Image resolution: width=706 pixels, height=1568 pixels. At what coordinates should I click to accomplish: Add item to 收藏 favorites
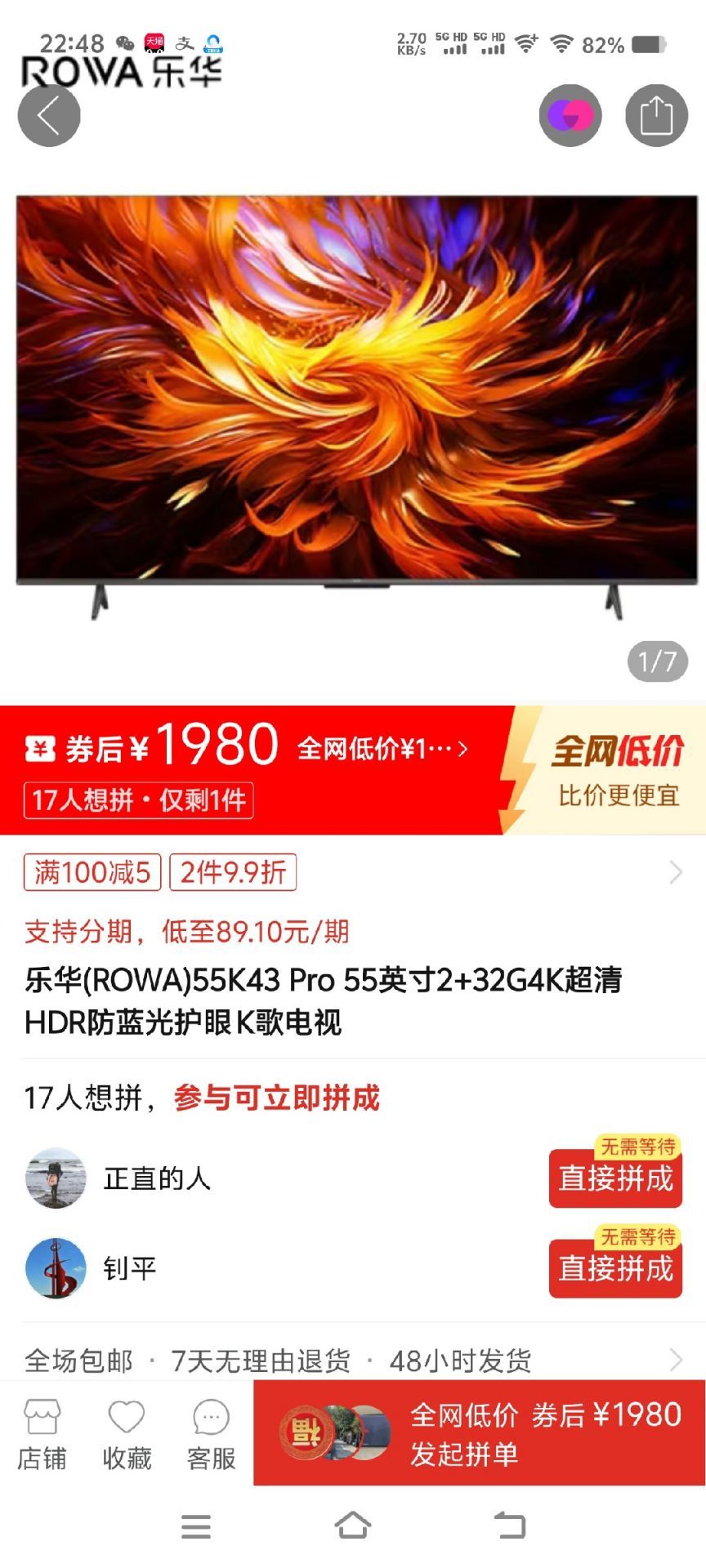[x=127, y=1435]
